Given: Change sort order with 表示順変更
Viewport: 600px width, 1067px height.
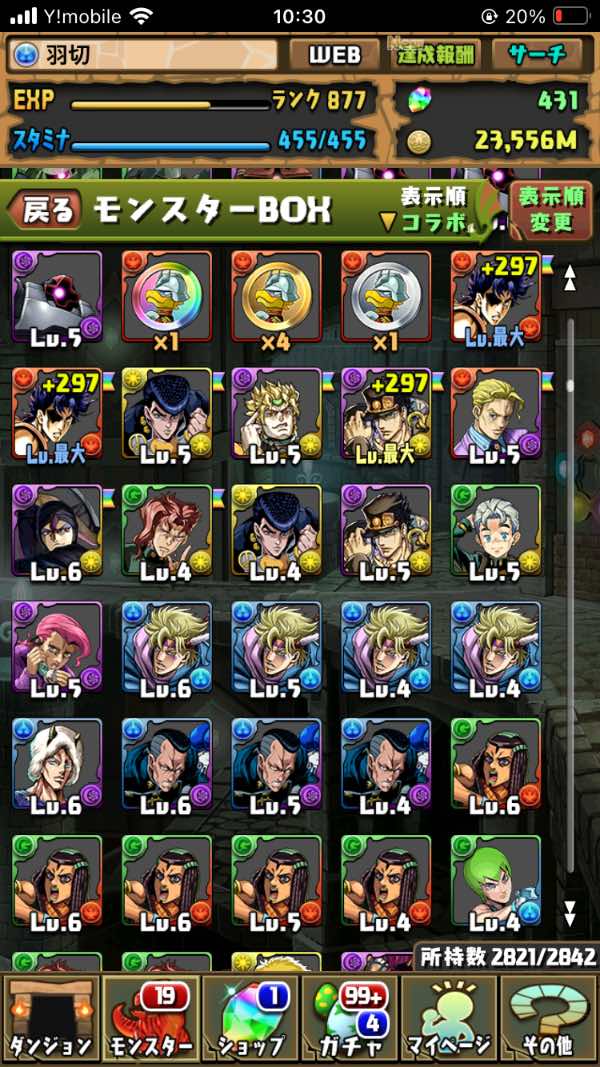Looking at the screenshot, I should point(551,209).
